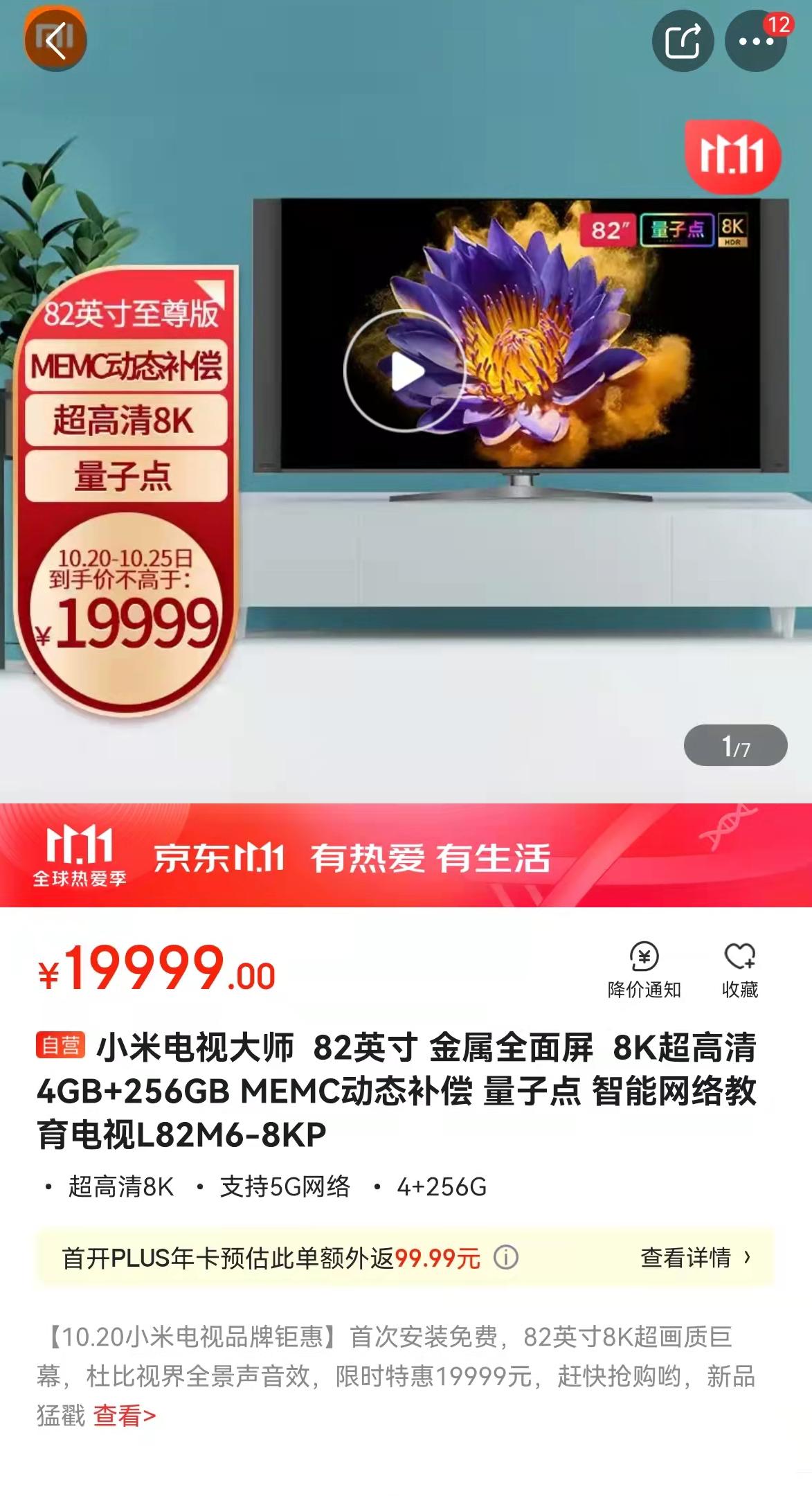
Task: Tap the 82英寸至尊版 promo sticker
Action: (132, 312)
